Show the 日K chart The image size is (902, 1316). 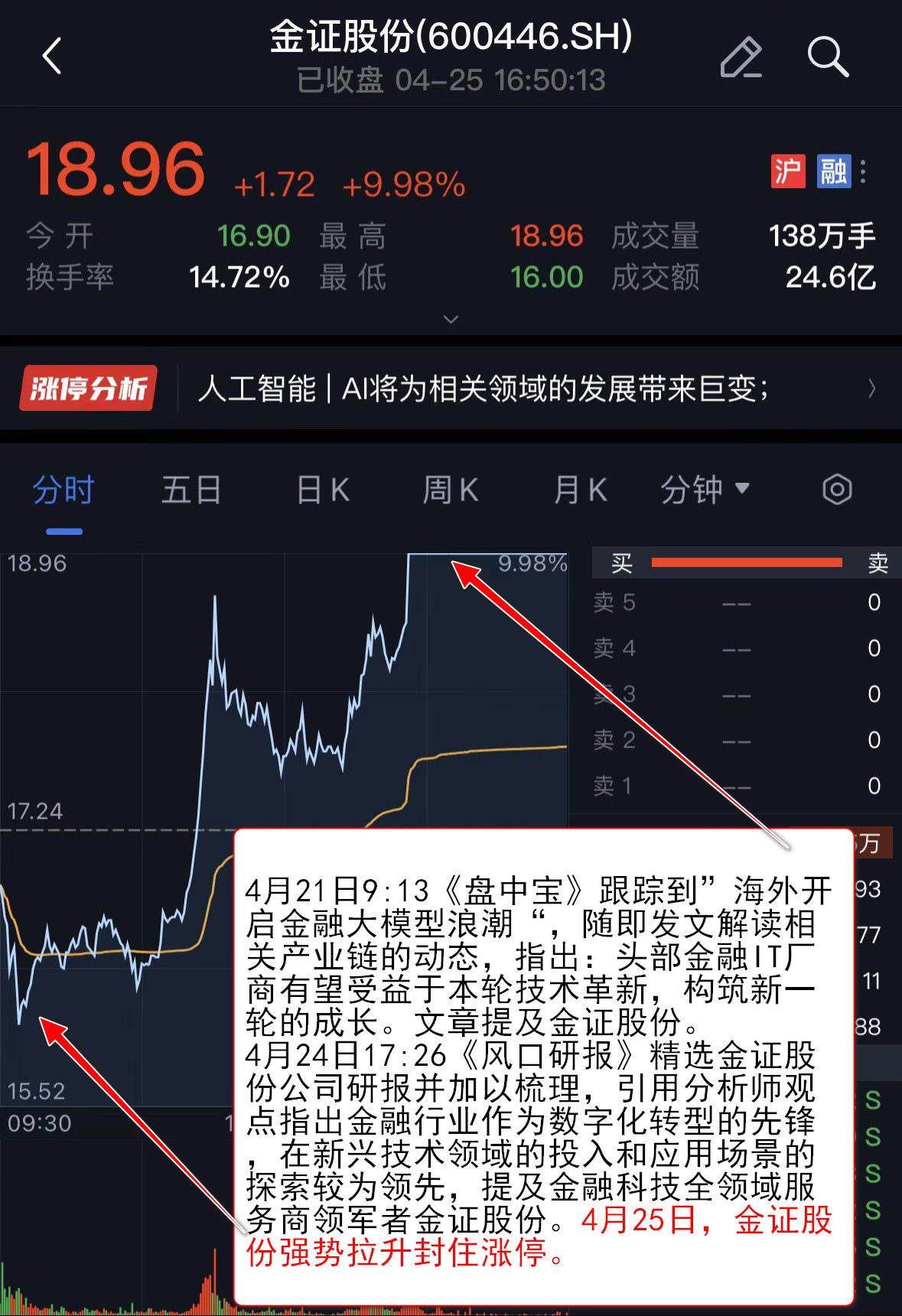(323, 490)
